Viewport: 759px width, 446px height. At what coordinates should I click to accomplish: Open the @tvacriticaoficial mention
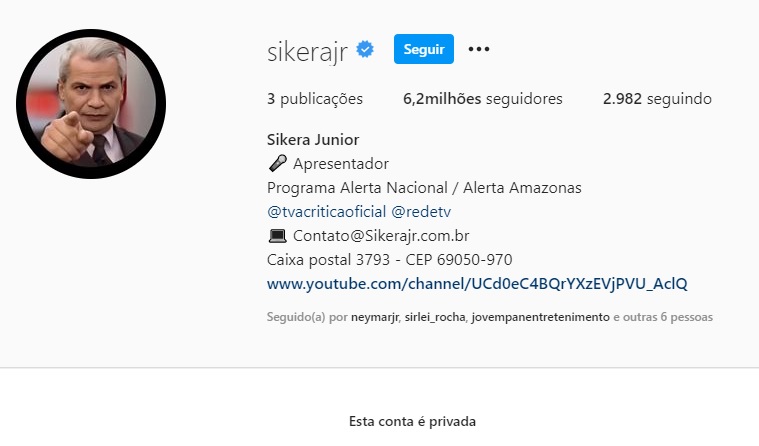tap(327, 212)
